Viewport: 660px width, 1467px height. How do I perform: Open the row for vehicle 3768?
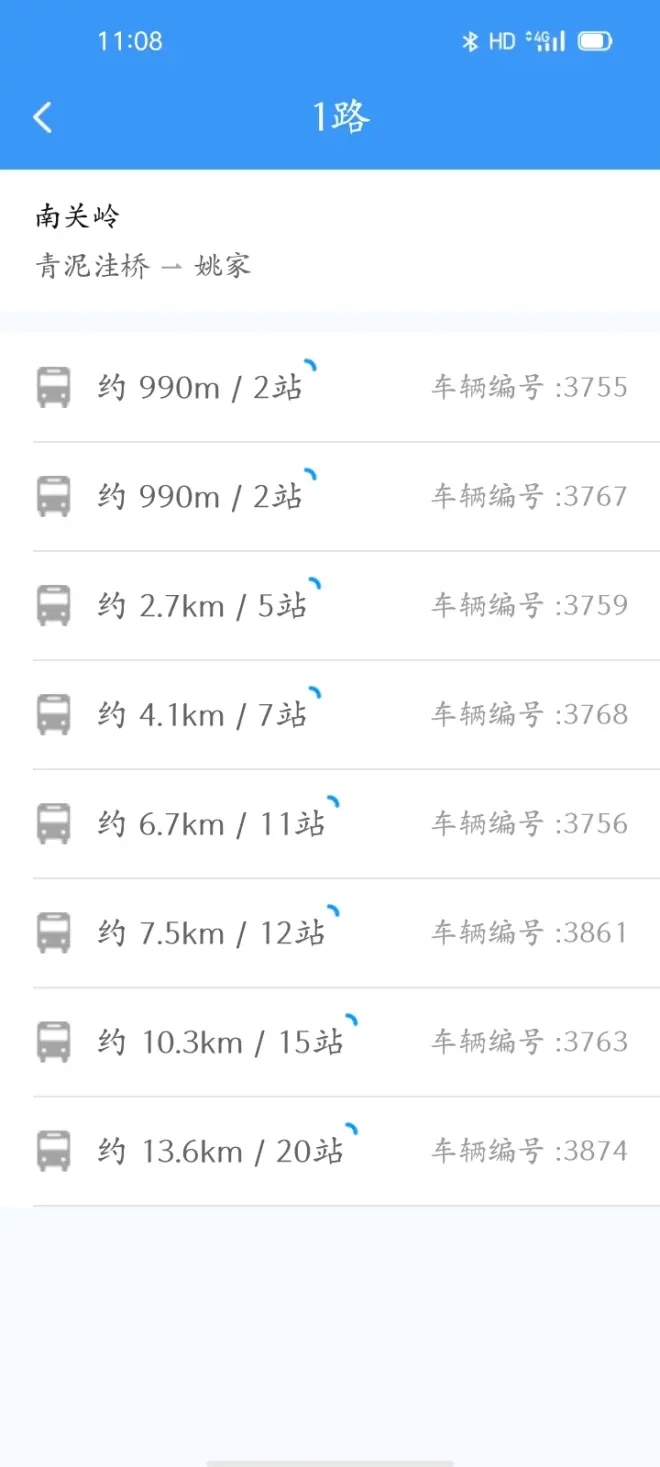click(x=330, y=714)
